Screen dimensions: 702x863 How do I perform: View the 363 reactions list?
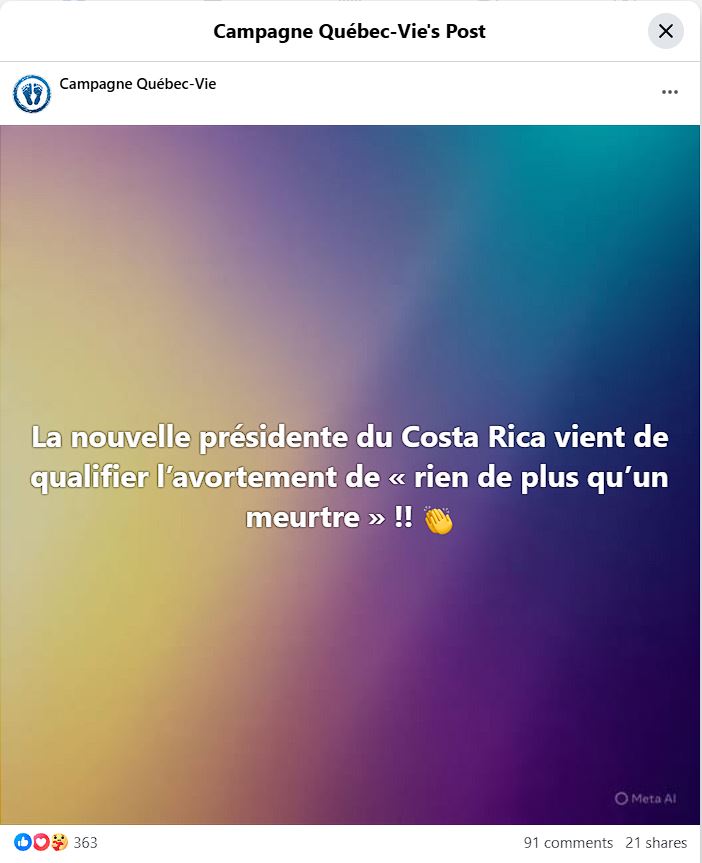pos(85,843)
